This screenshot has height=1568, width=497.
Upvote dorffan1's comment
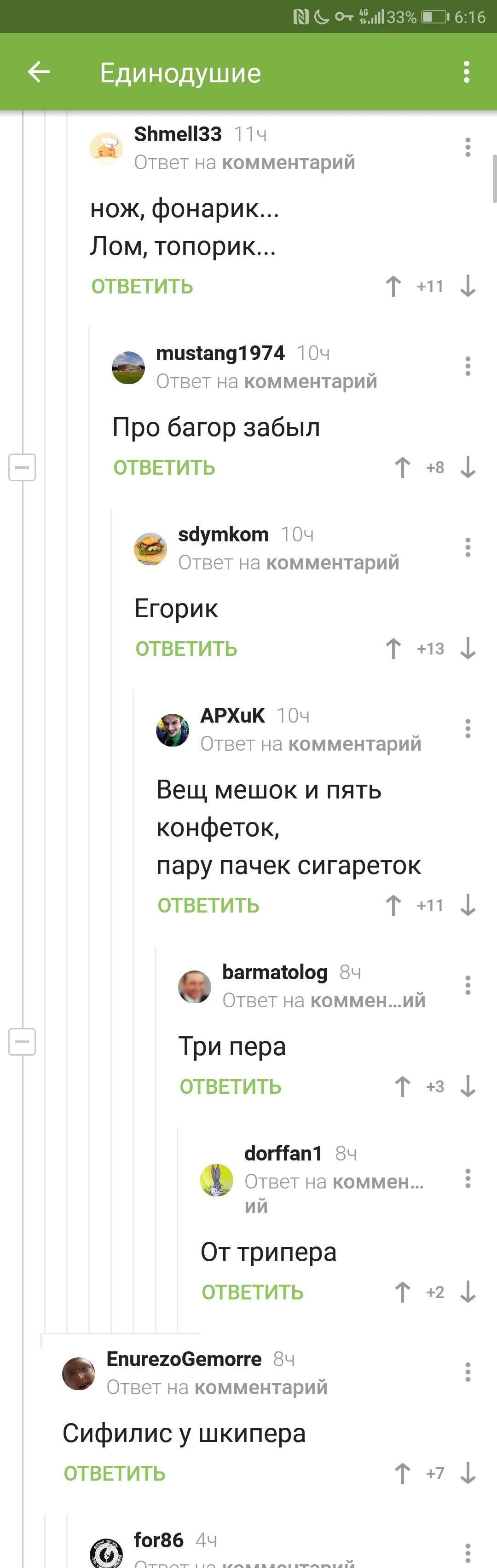(x=402, y=1292)
